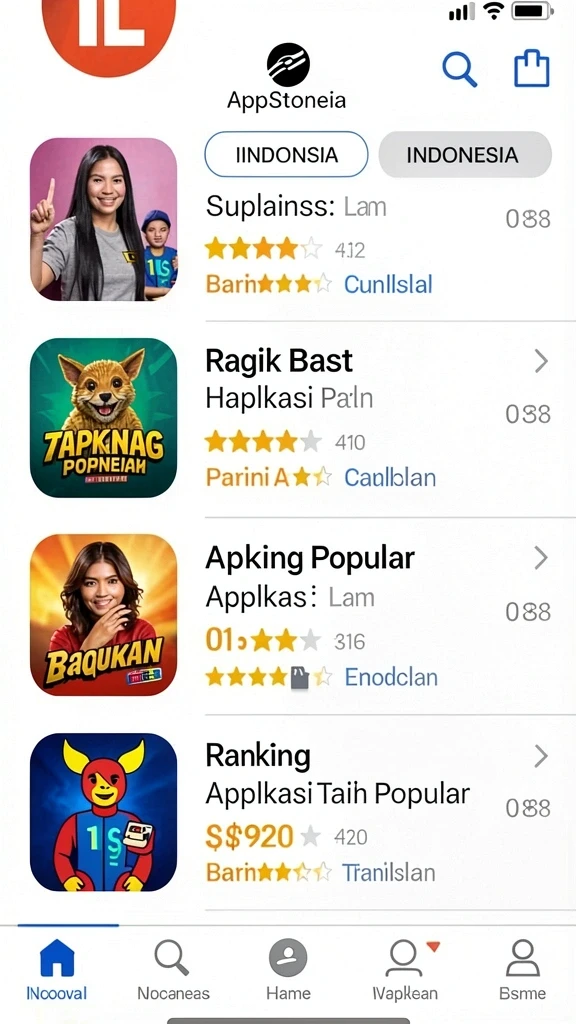Screen dimensions: 576x1024
Task: Tap the Tapknag Popneian app icon
Action: coord(104,418)
